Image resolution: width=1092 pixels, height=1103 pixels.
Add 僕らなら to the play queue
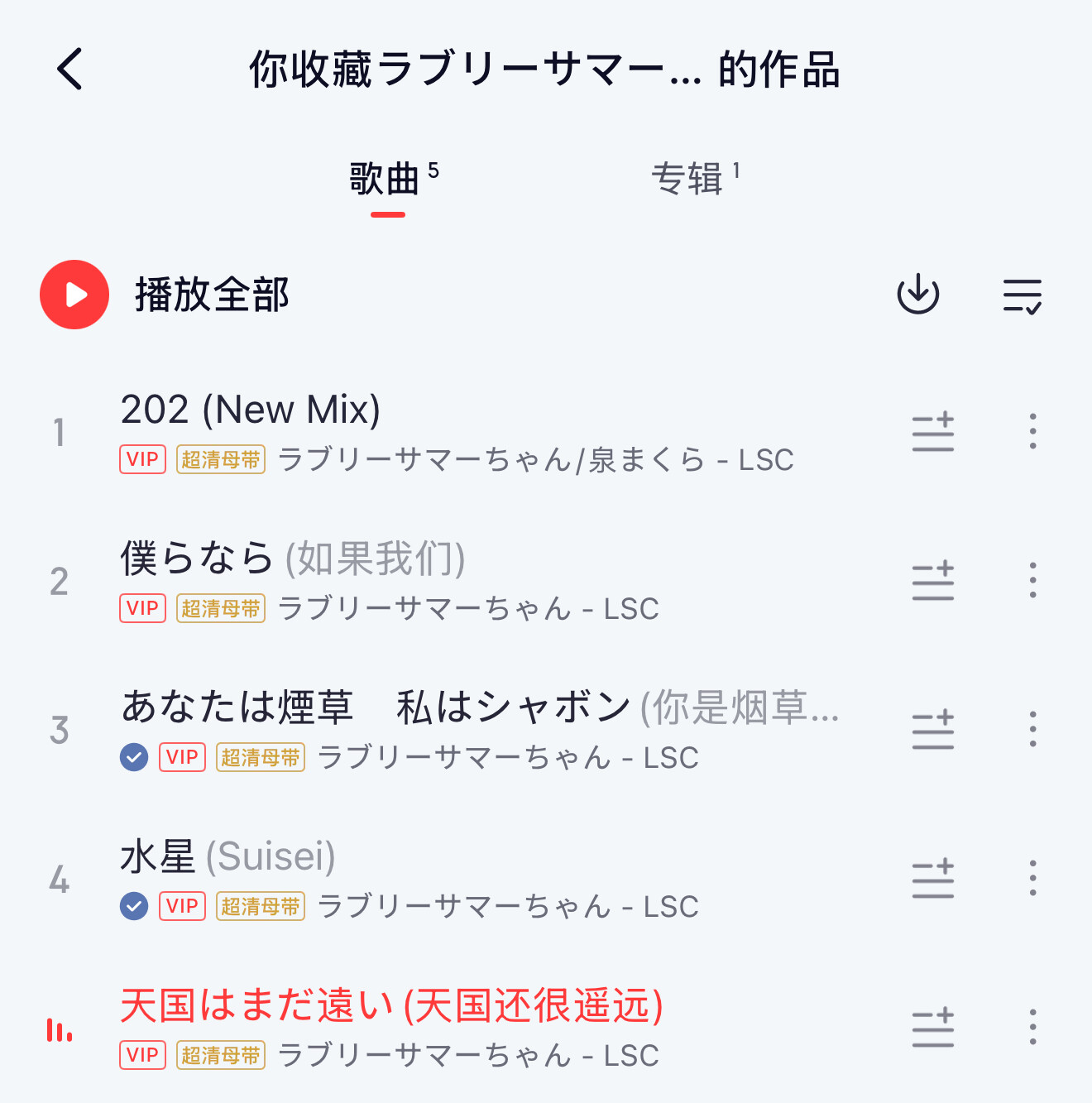[933, 581]
